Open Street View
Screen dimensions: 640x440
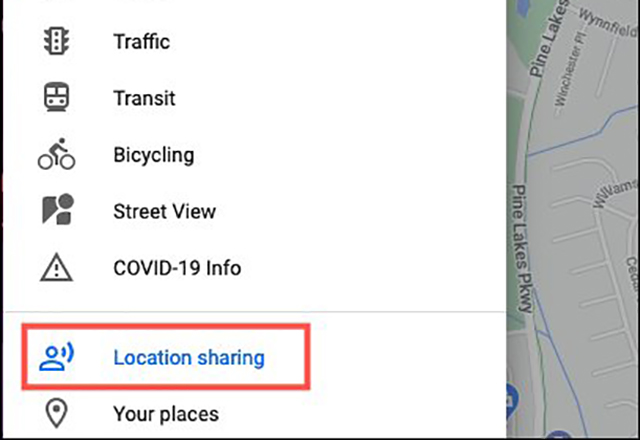[164, 211]
